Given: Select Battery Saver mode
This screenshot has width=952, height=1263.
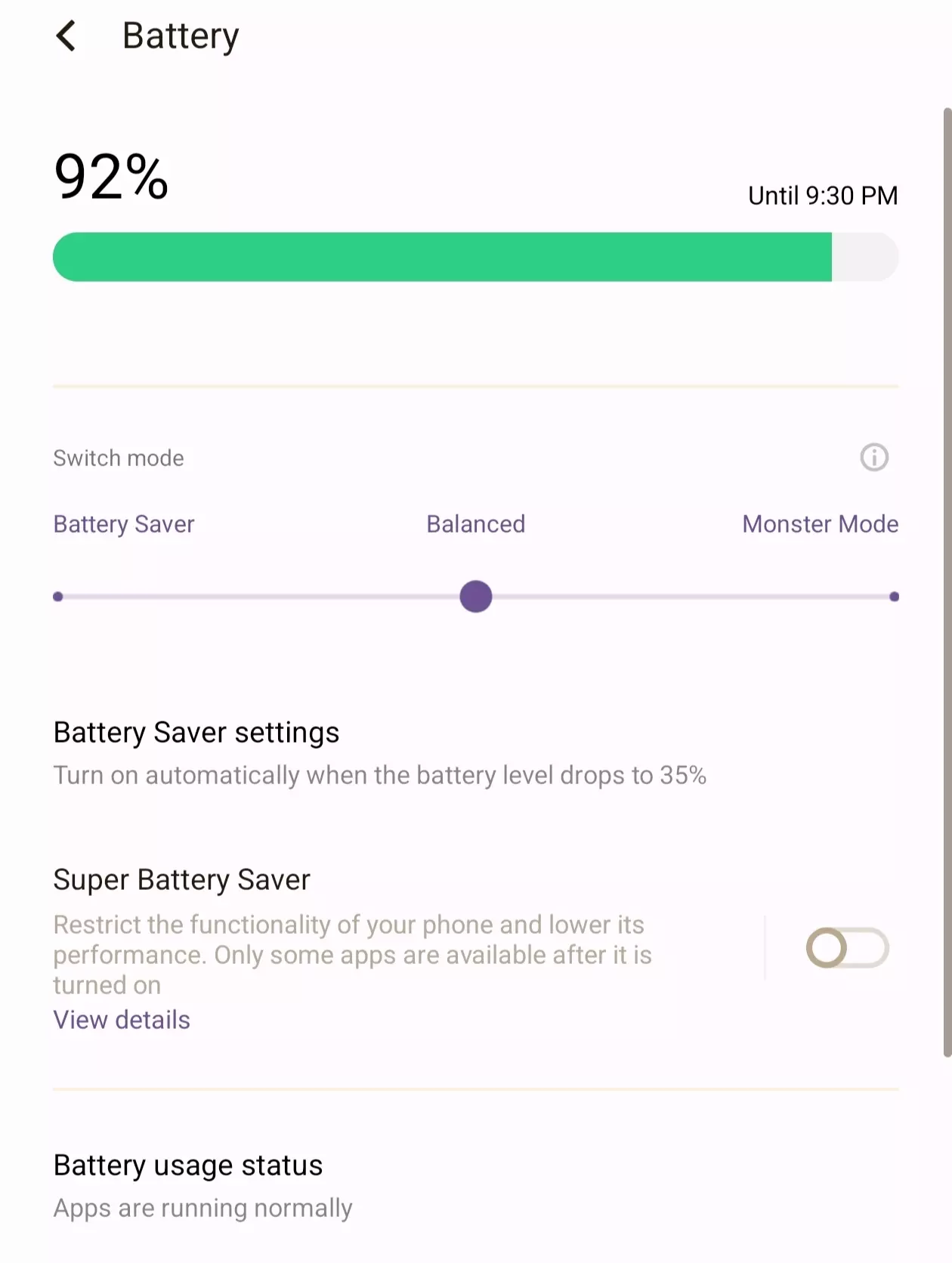Looking at the screenshot, I should tap(123, 524).
